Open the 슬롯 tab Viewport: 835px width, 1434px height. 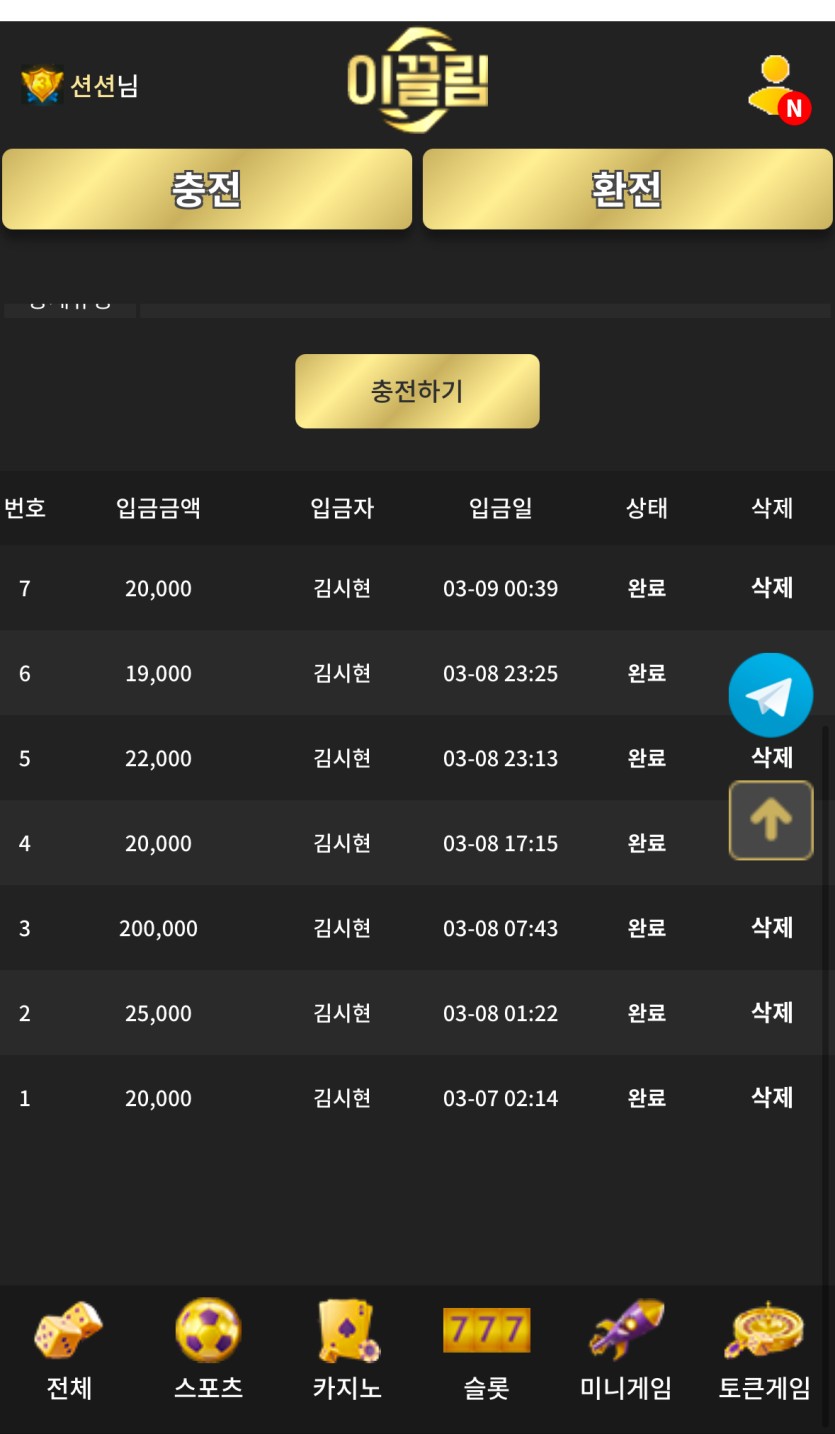tap(486, 1351)
